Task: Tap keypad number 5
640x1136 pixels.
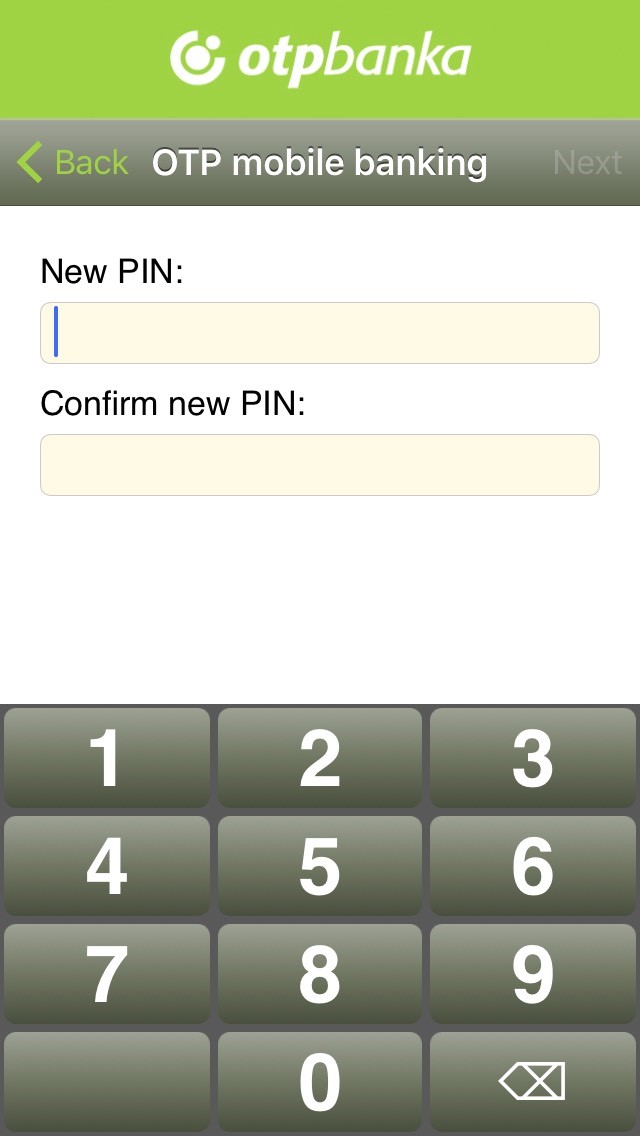Action: tap(320, 866)
